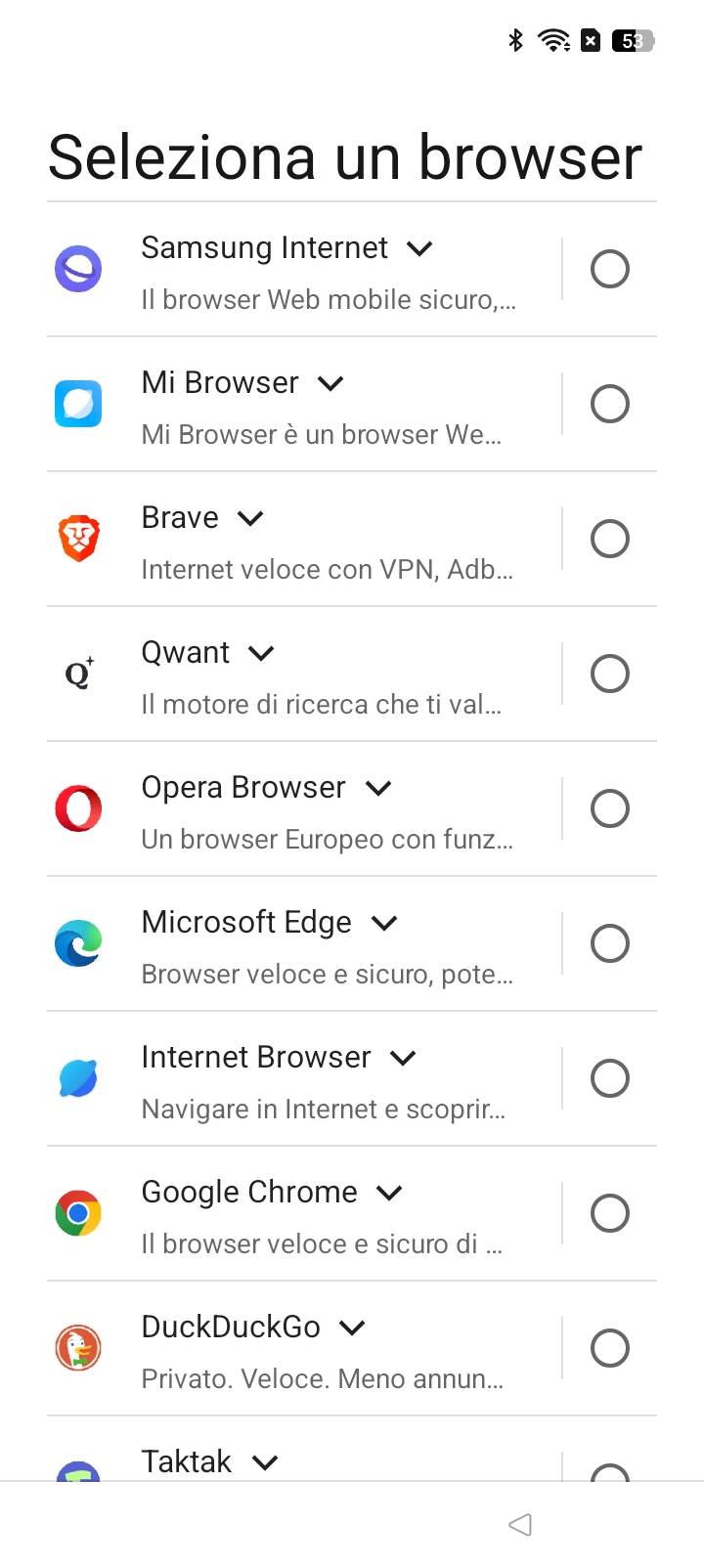This screenshot has width=704, height=1568.
Task: Tap the system back button
Action: coord(520,1524)
